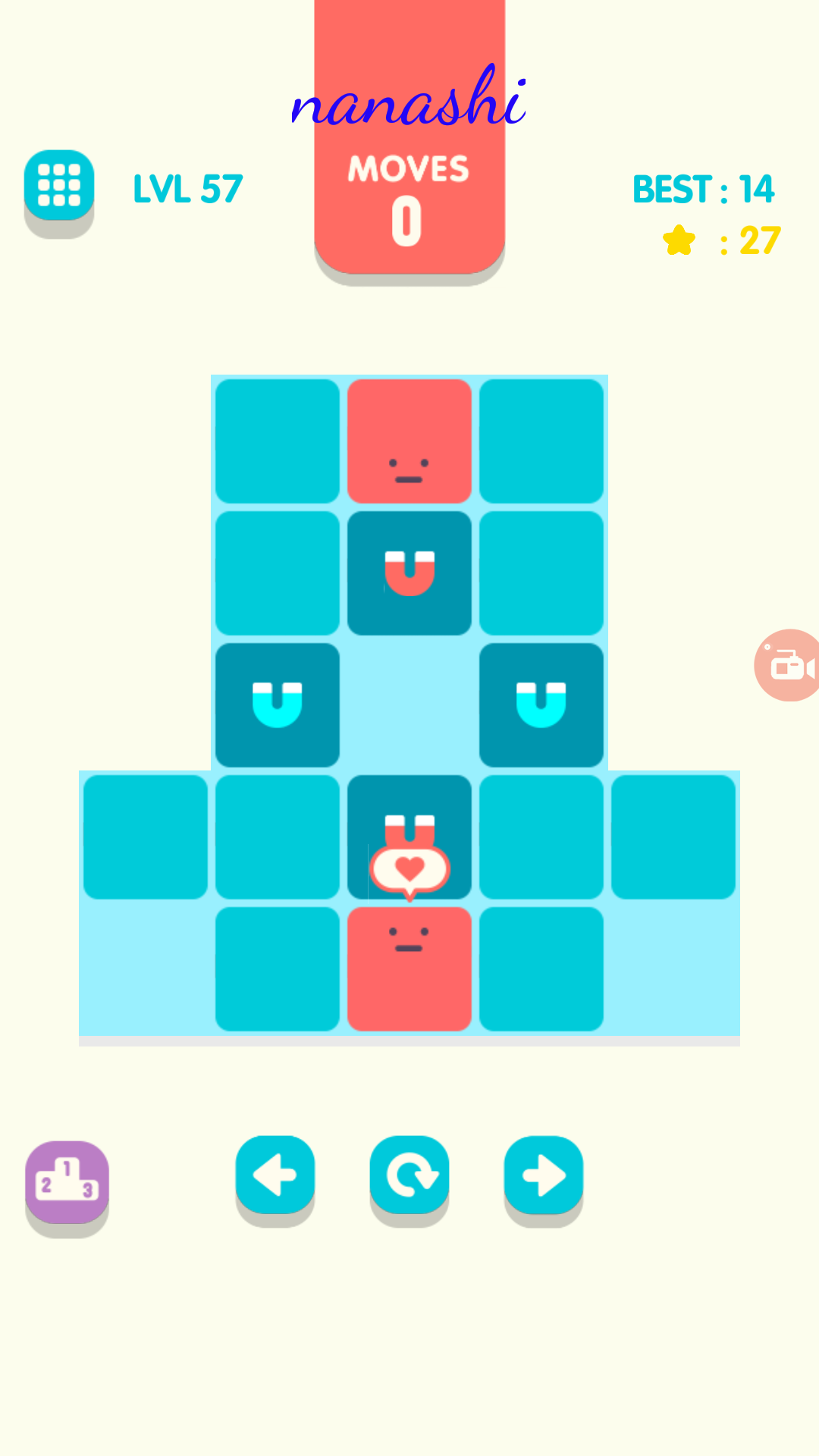Screen dimensions: 819x1456
Task: Go to the previous level
Action: [275, 1175]
